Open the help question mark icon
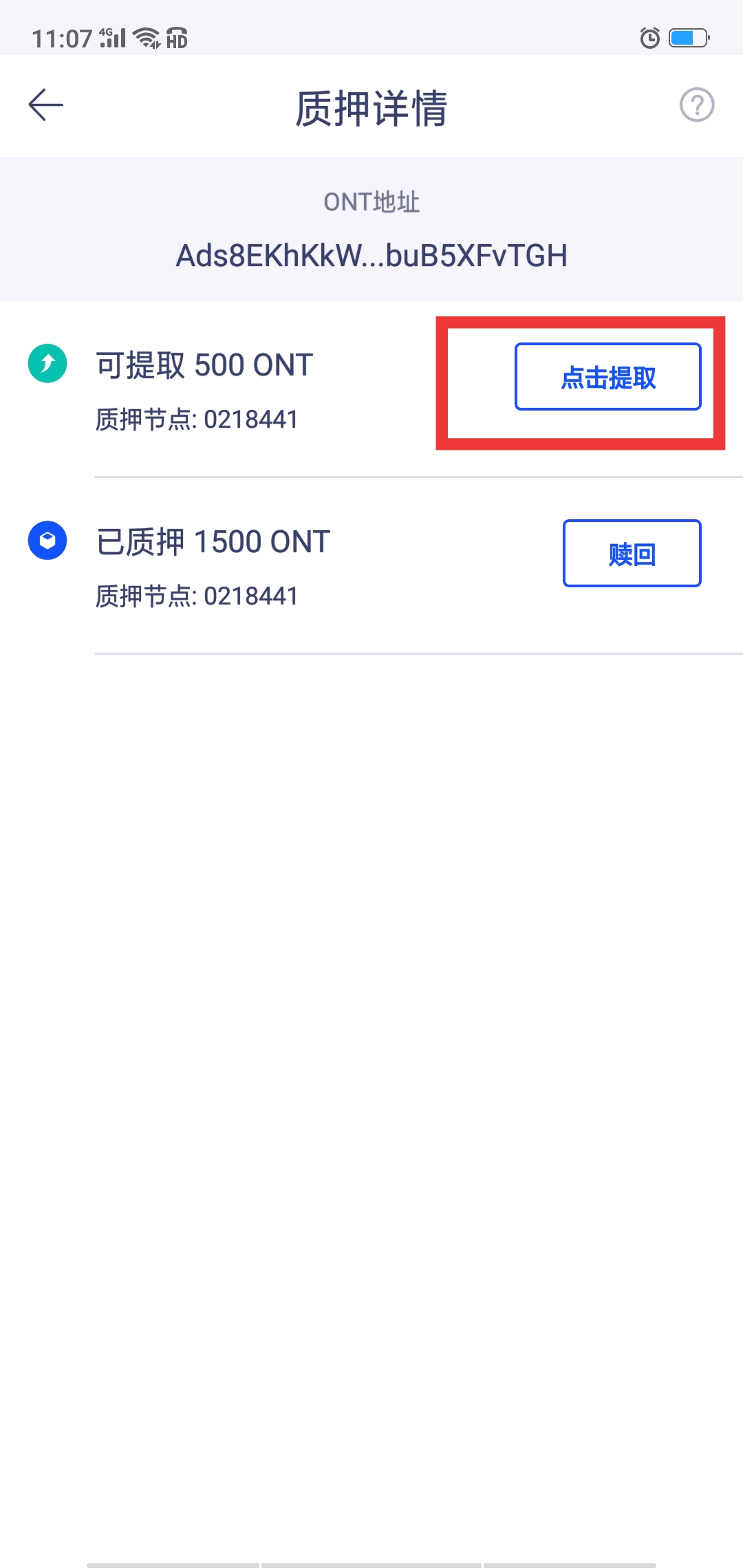The height and width of the screenshot is (1568, 743). tap(696, 105)
